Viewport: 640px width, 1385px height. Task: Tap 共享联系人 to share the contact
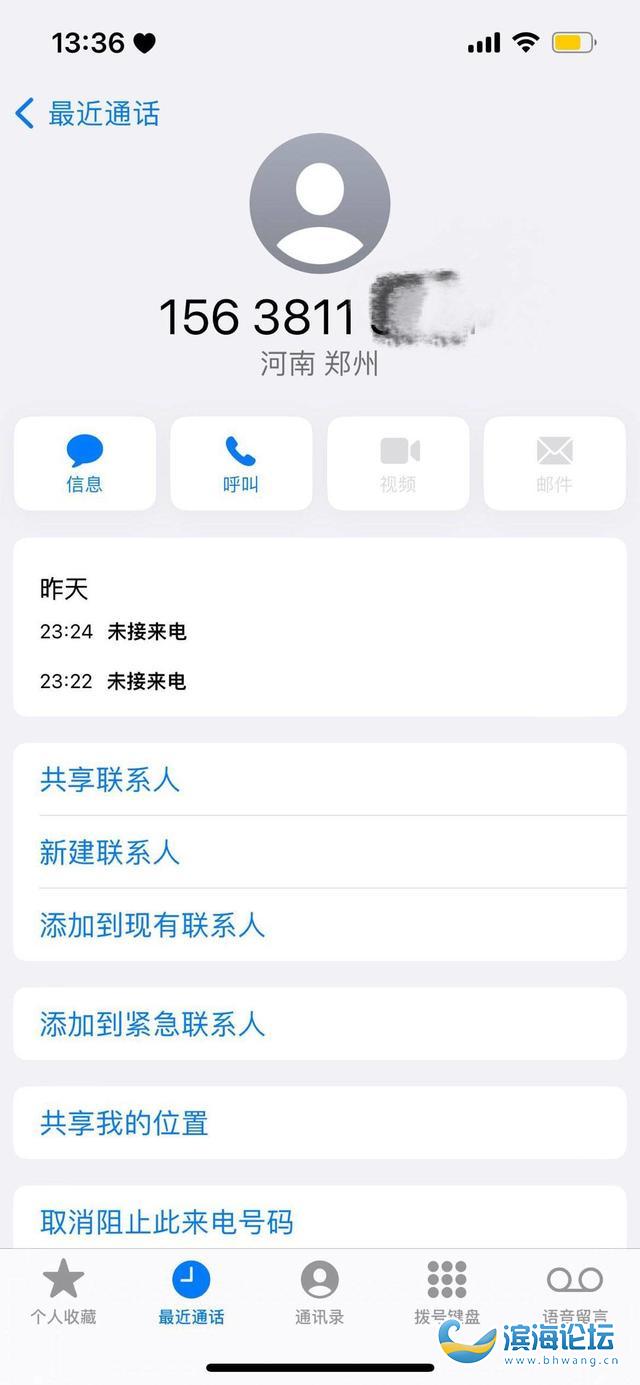[110, 779]
